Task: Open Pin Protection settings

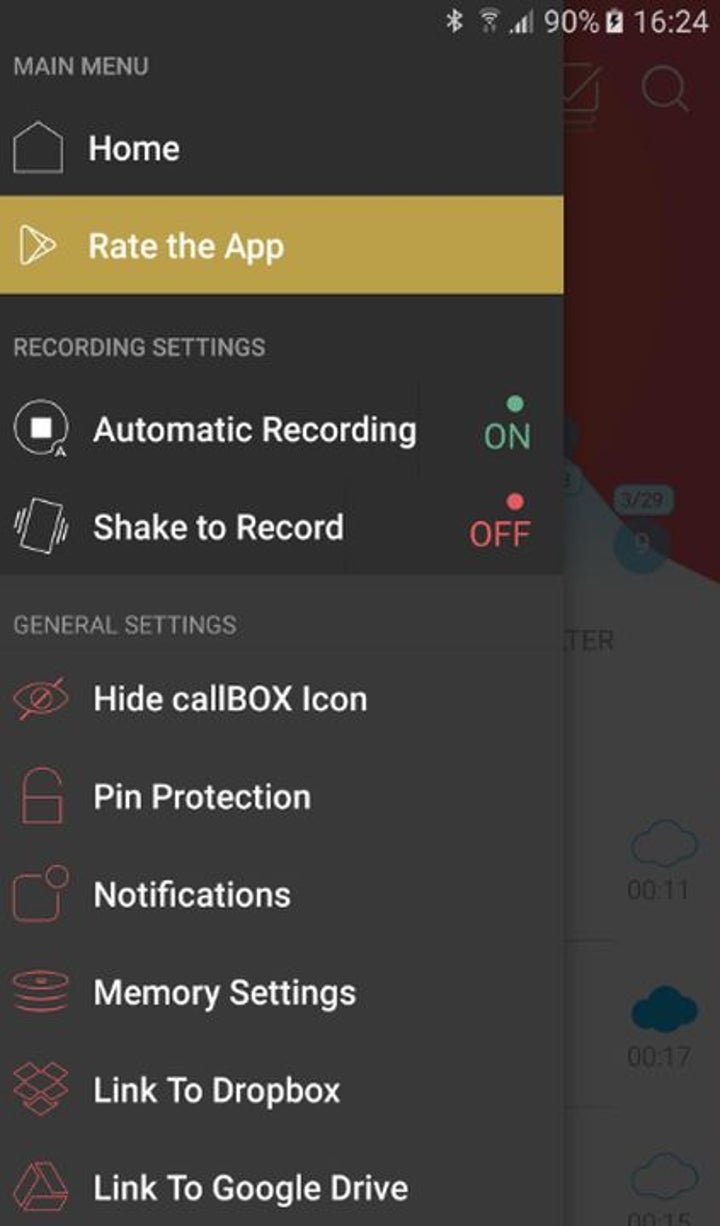Action: [202, 796]
